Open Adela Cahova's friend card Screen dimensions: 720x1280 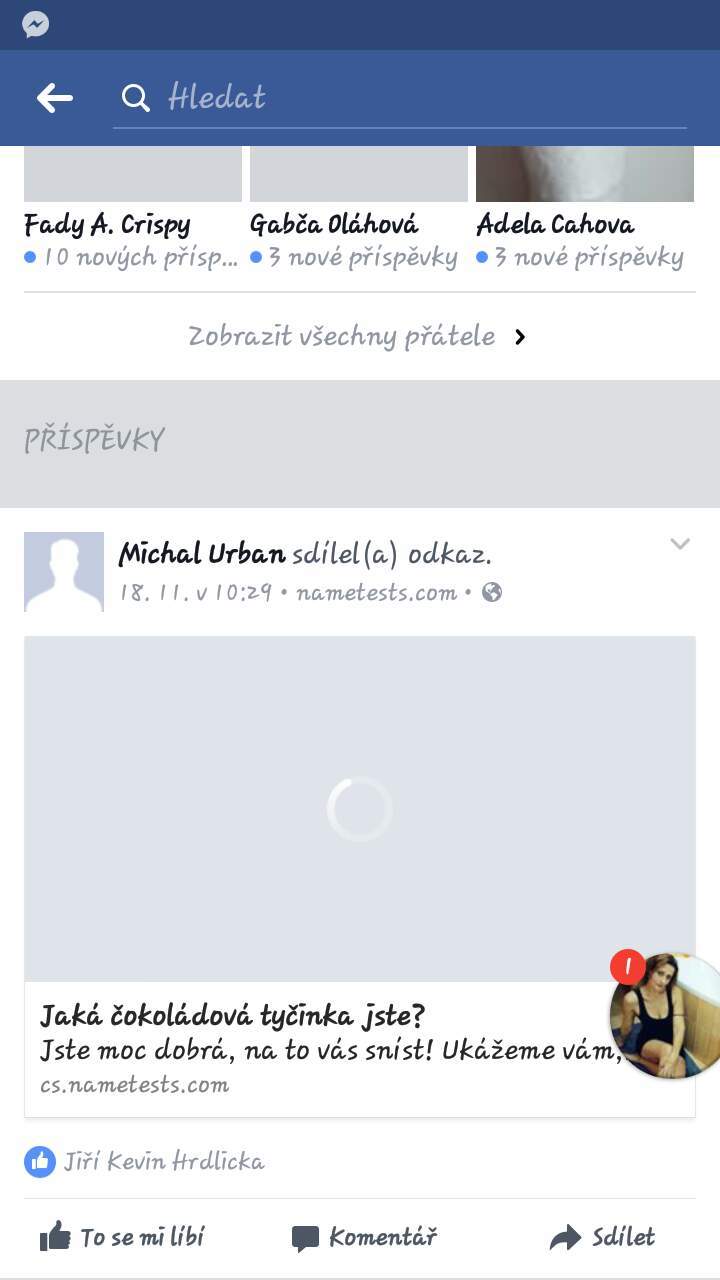click(x=585, y=208)
